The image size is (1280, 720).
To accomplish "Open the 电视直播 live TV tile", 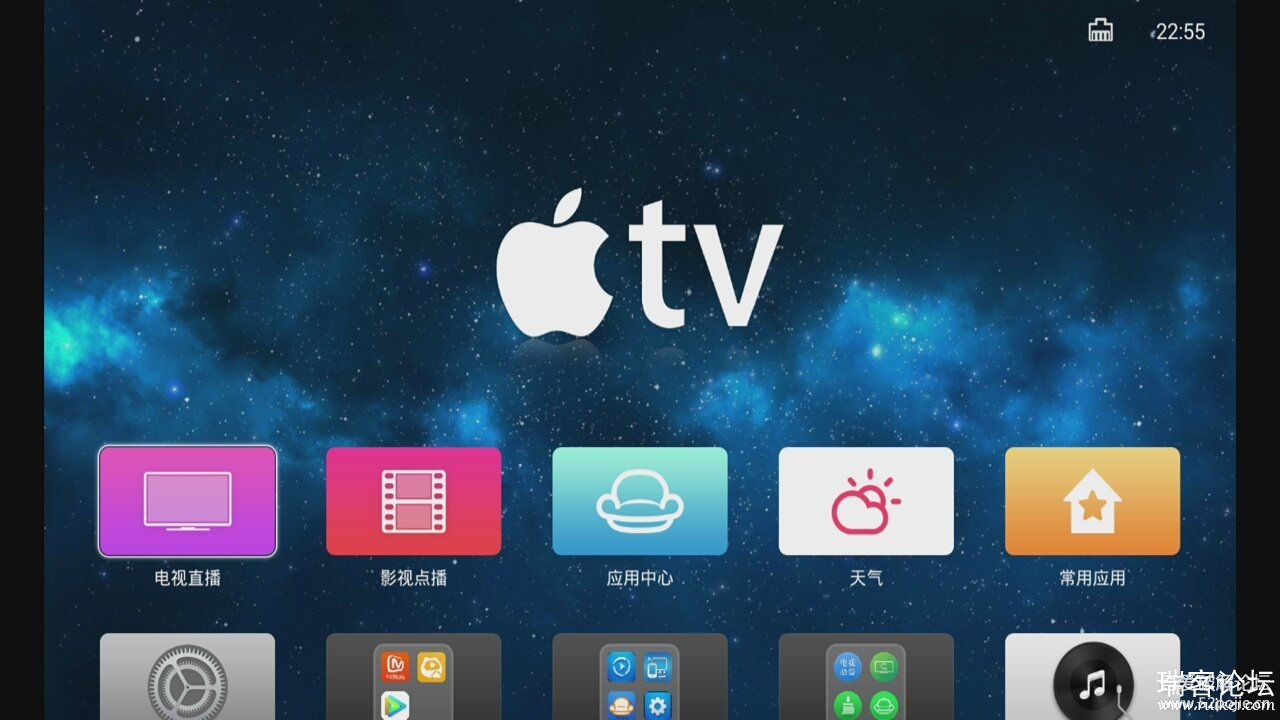I will click(x=187, y=500).
